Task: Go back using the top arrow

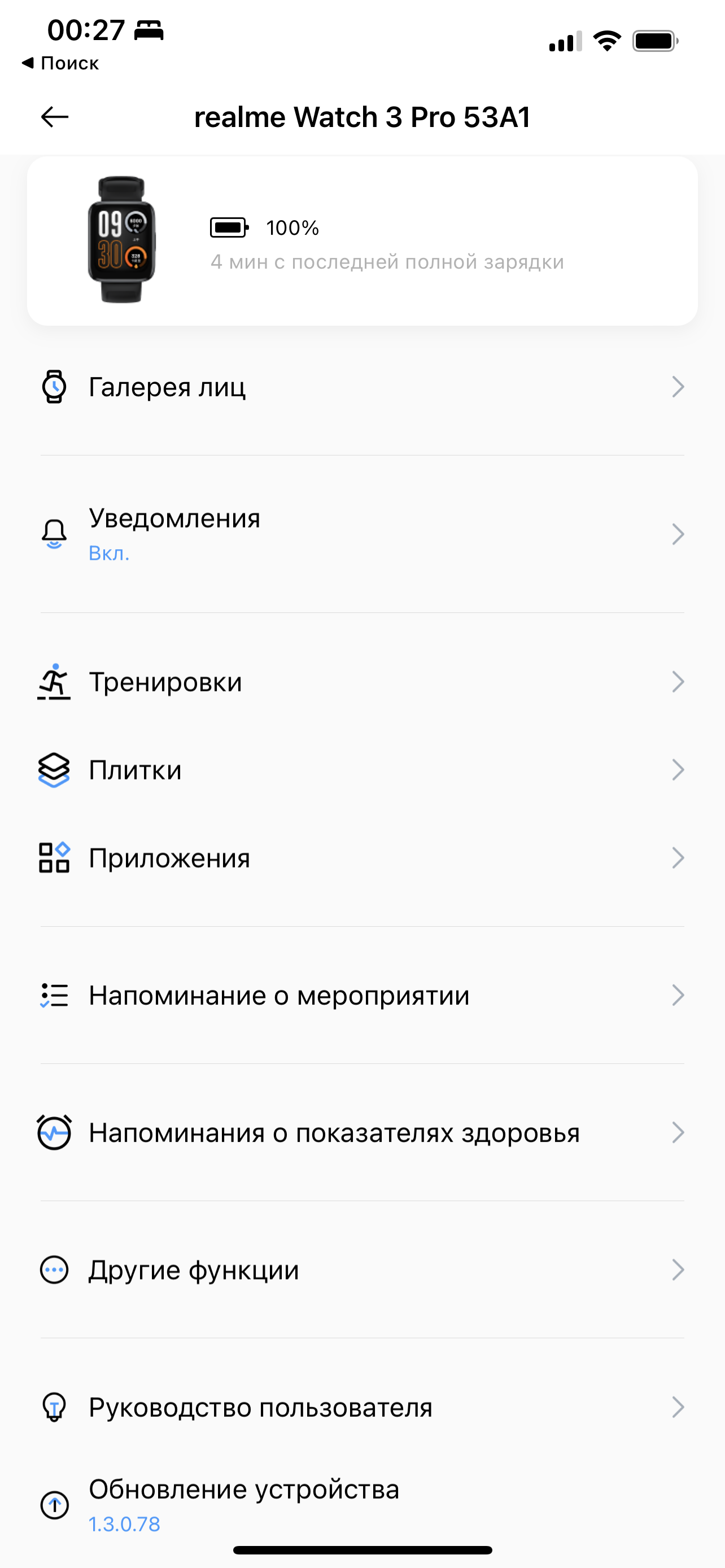Action: pyautogui.click(x=55, y=117)
